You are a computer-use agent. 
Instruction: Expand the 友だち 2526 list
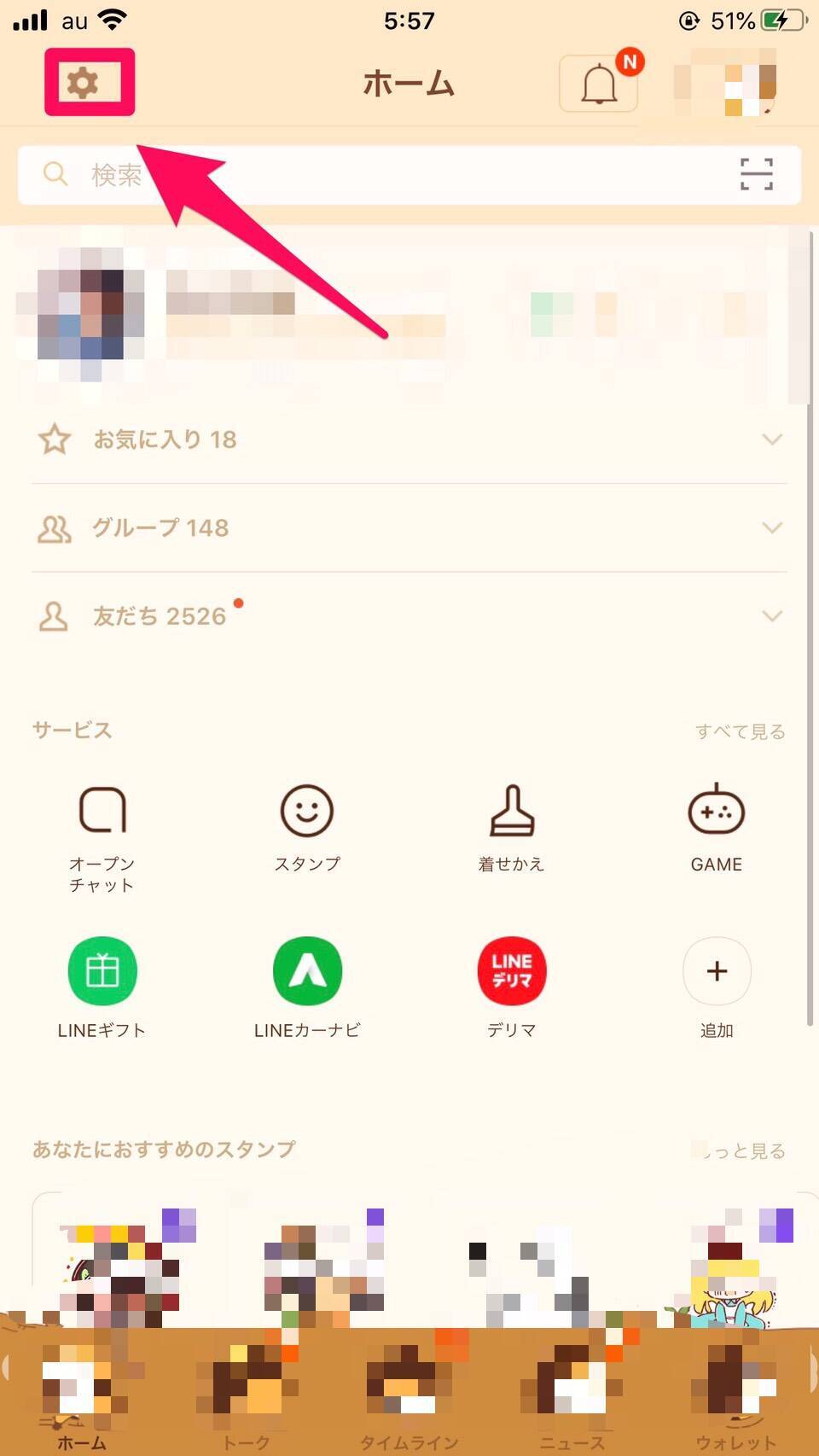[x=409, y=616]
